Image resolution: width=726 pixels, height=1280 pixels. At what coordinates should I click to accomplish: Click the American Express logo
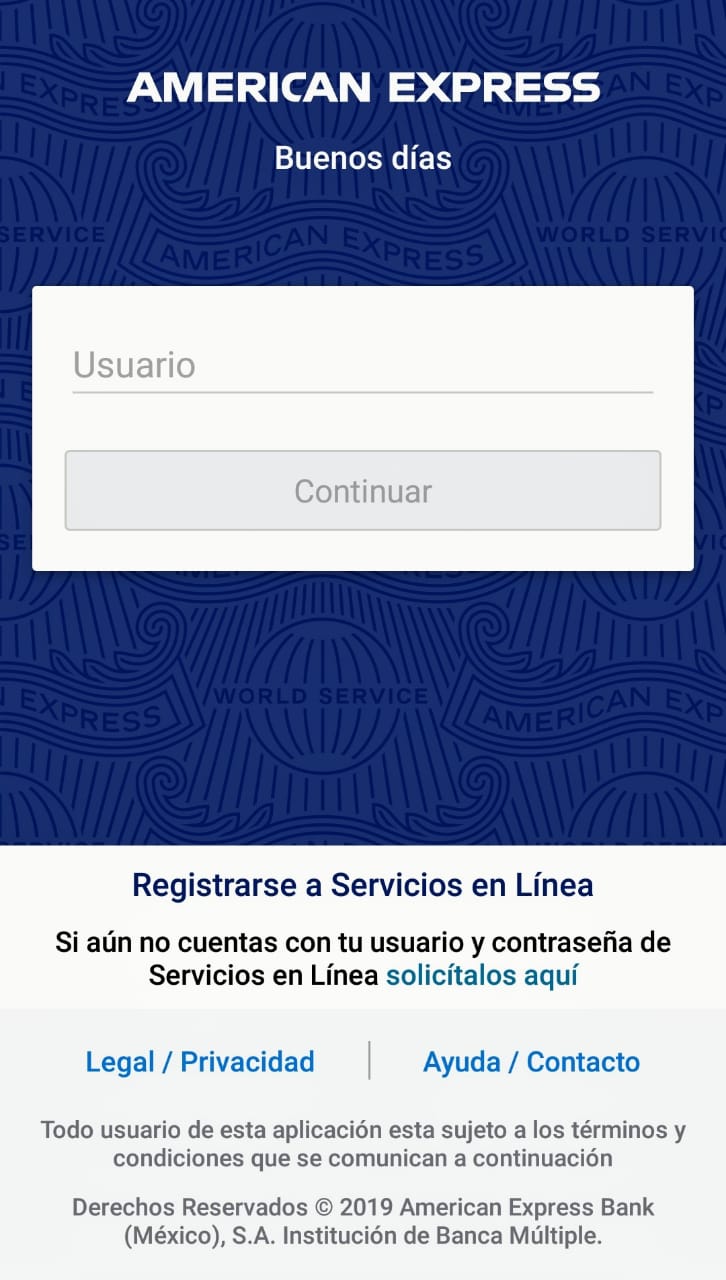tap(363, 90)
